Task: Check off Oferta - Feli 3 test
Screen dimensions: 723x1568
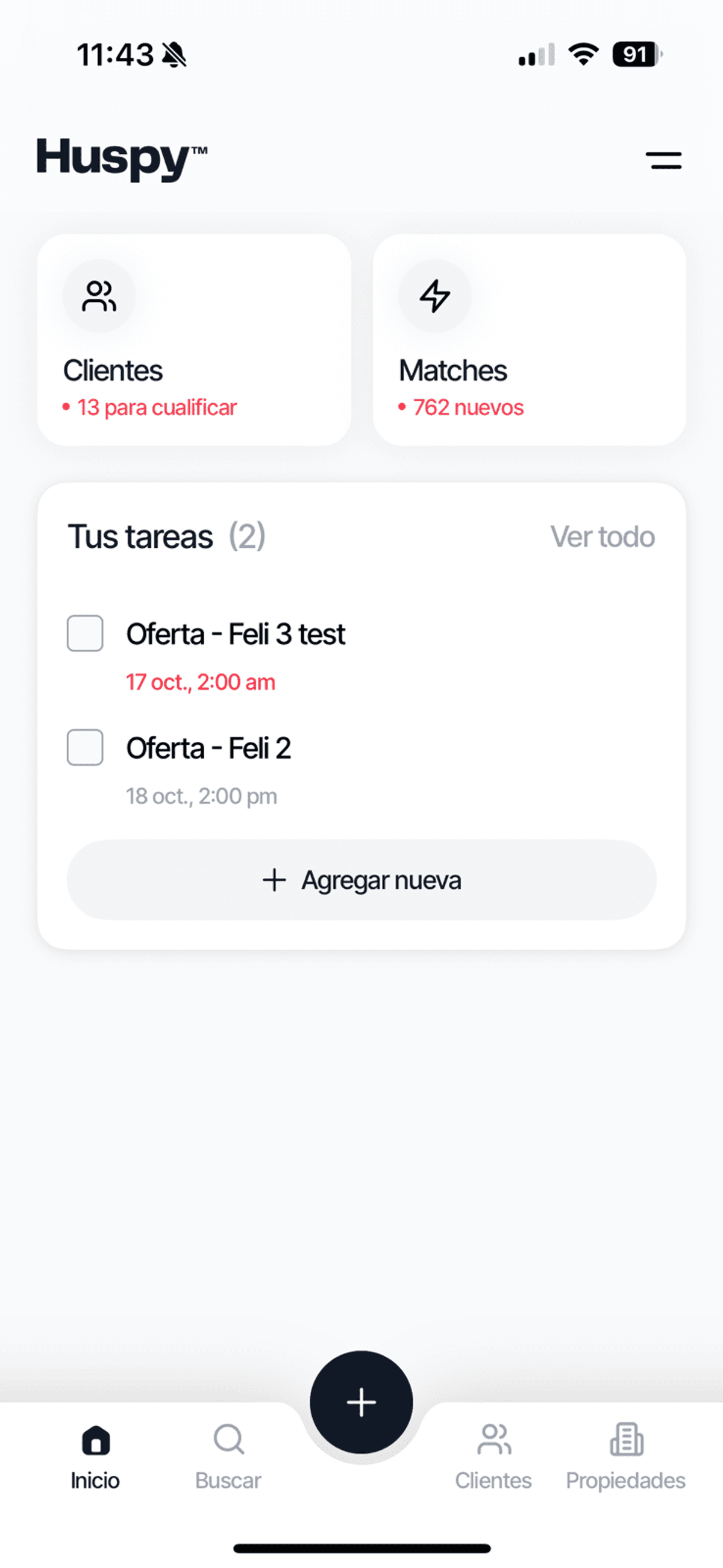Action: coord(85,634)
